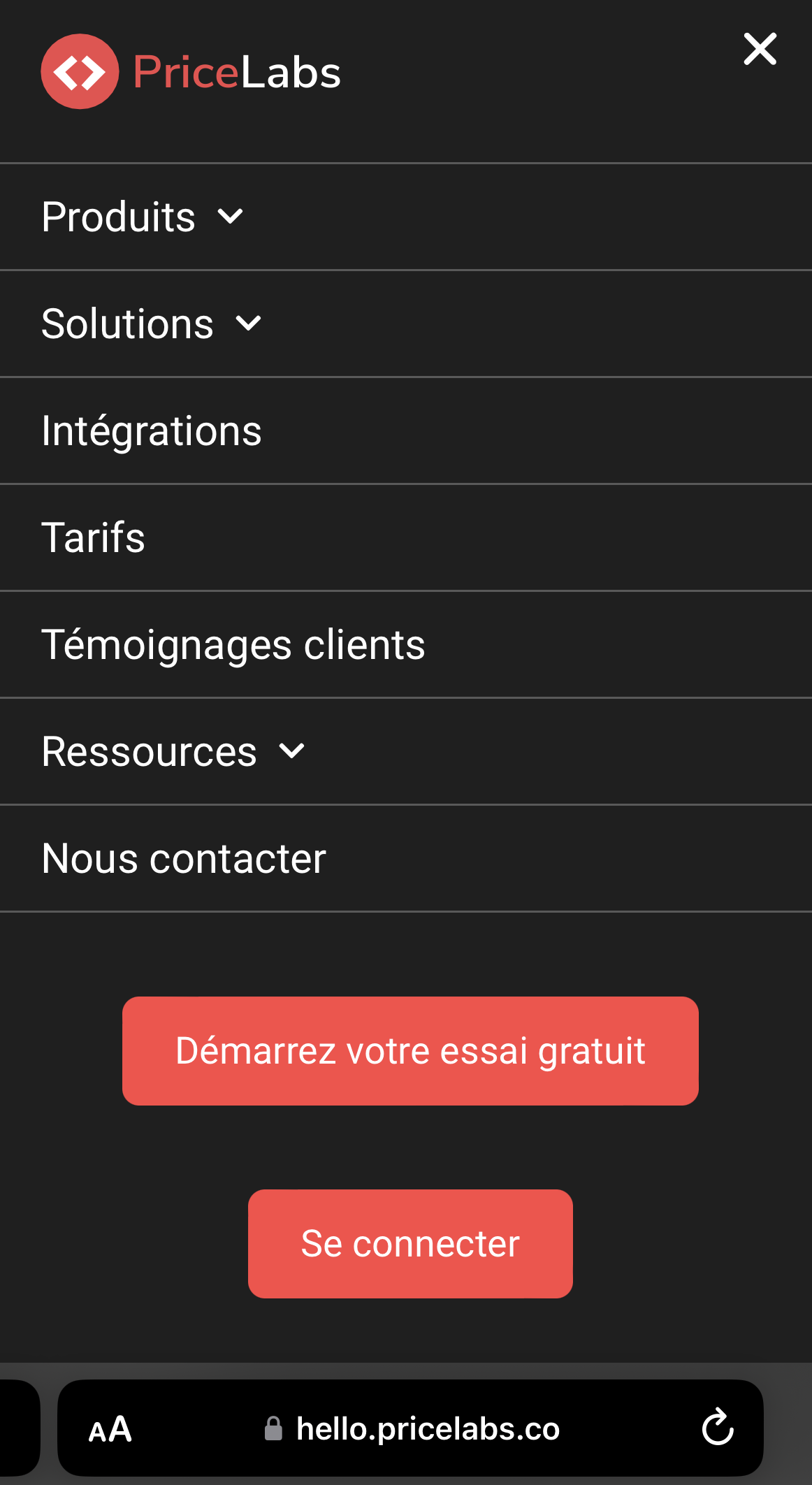Tap Se connecter to log in
The height and width of the screenshot is (1485, 812).
point(410,1244)
